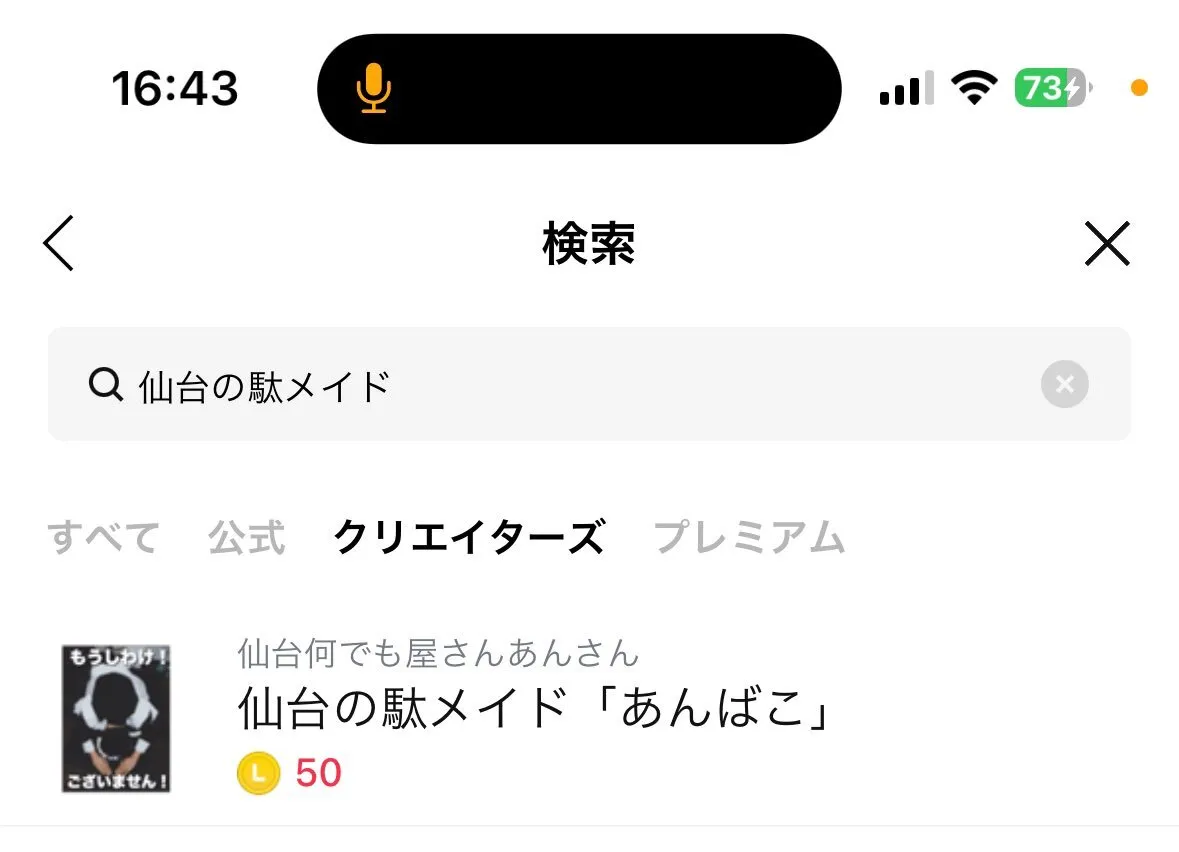Select the クリエイターズ tab

(468, 538)
